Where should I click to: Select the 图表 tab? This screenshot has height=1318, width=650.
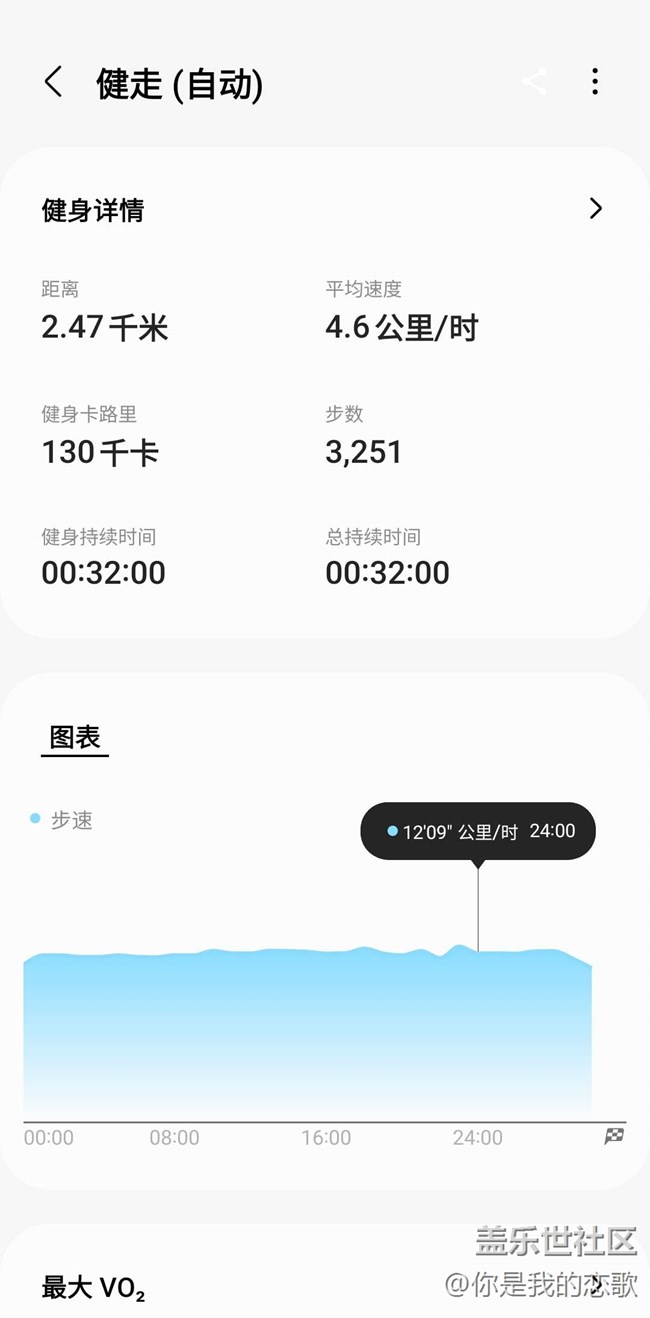[x=75, y=738]
